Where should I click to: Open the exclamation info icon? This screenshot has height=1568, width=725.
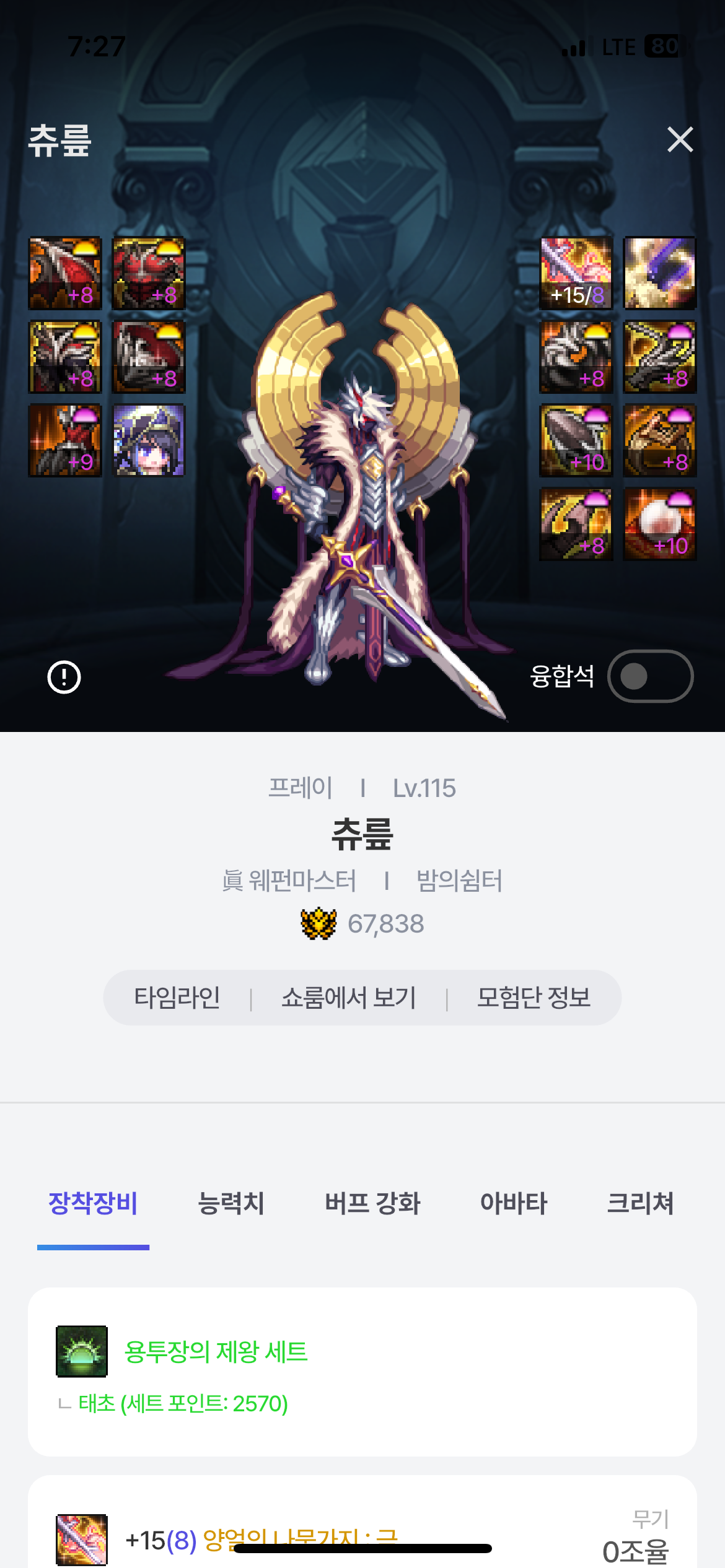click(64, 677)
